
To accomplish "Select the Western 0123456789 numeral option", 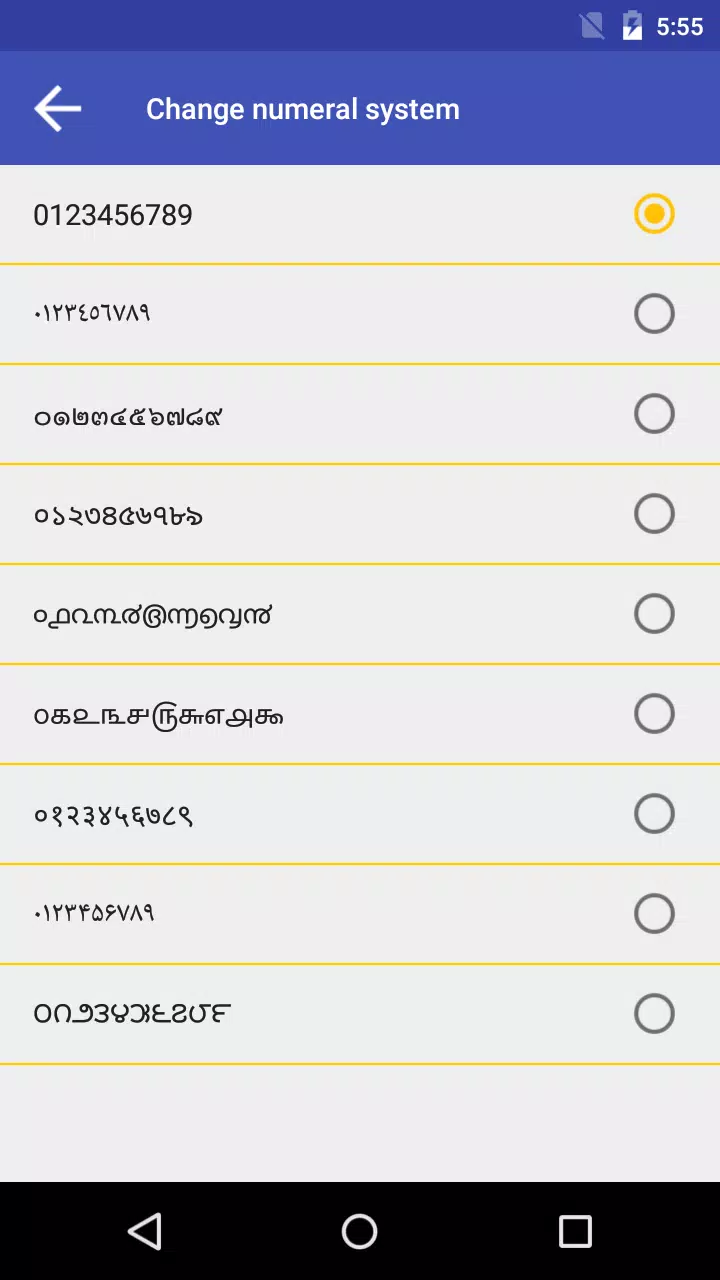I will click(360, 215).
